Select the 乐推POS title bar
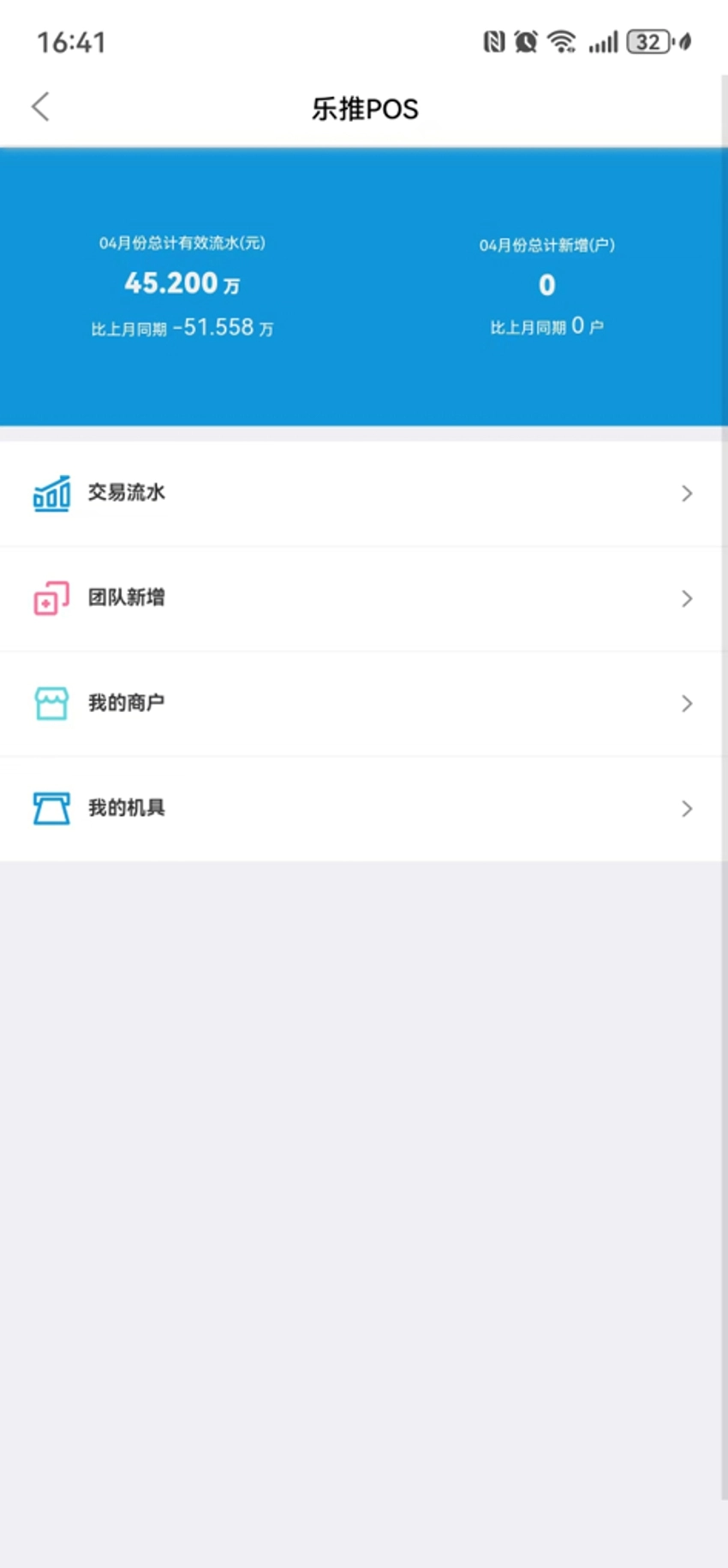This screenshot has width=728, height=1568. click(x=364, y=109)
